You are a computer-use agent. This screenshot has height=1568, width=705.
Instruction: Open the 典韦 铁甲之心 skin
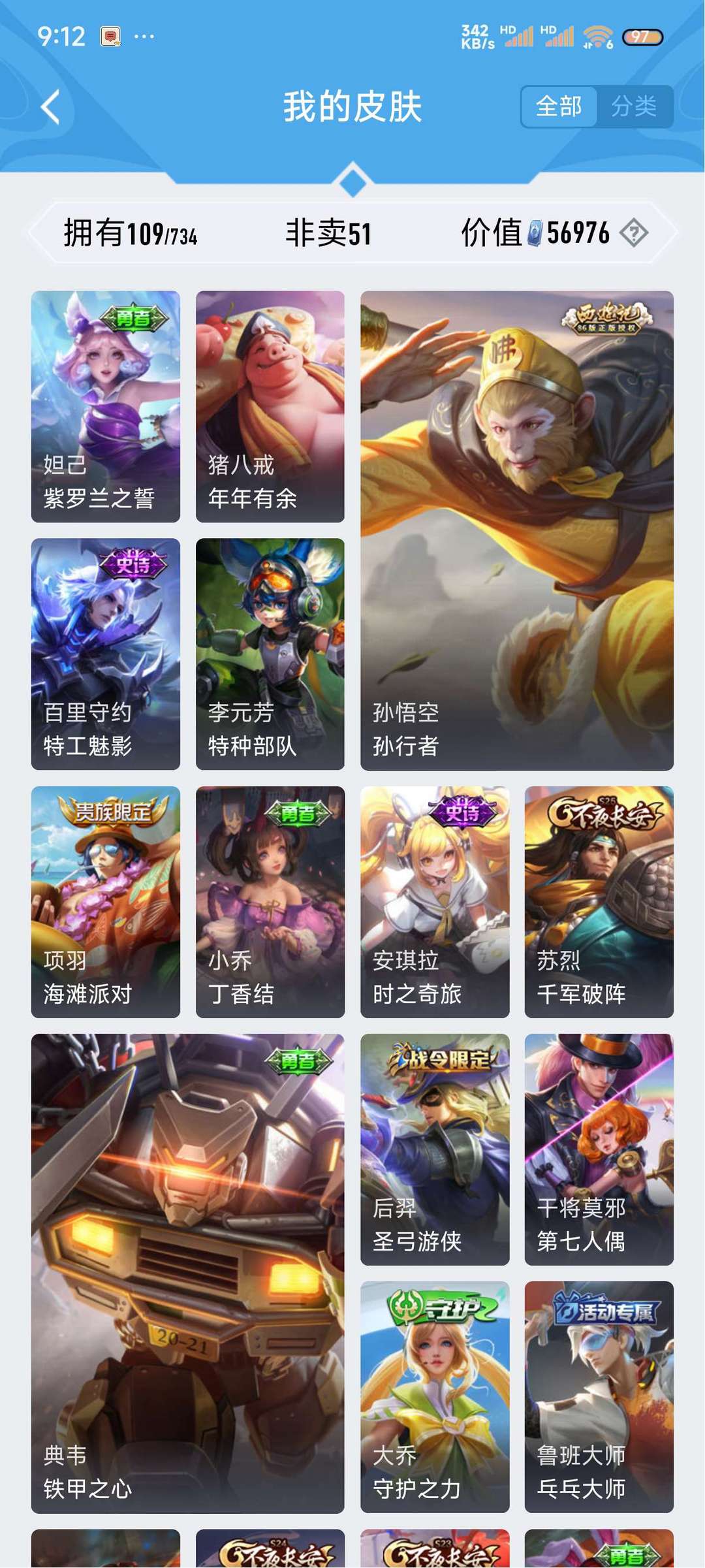click(188, 1273)
